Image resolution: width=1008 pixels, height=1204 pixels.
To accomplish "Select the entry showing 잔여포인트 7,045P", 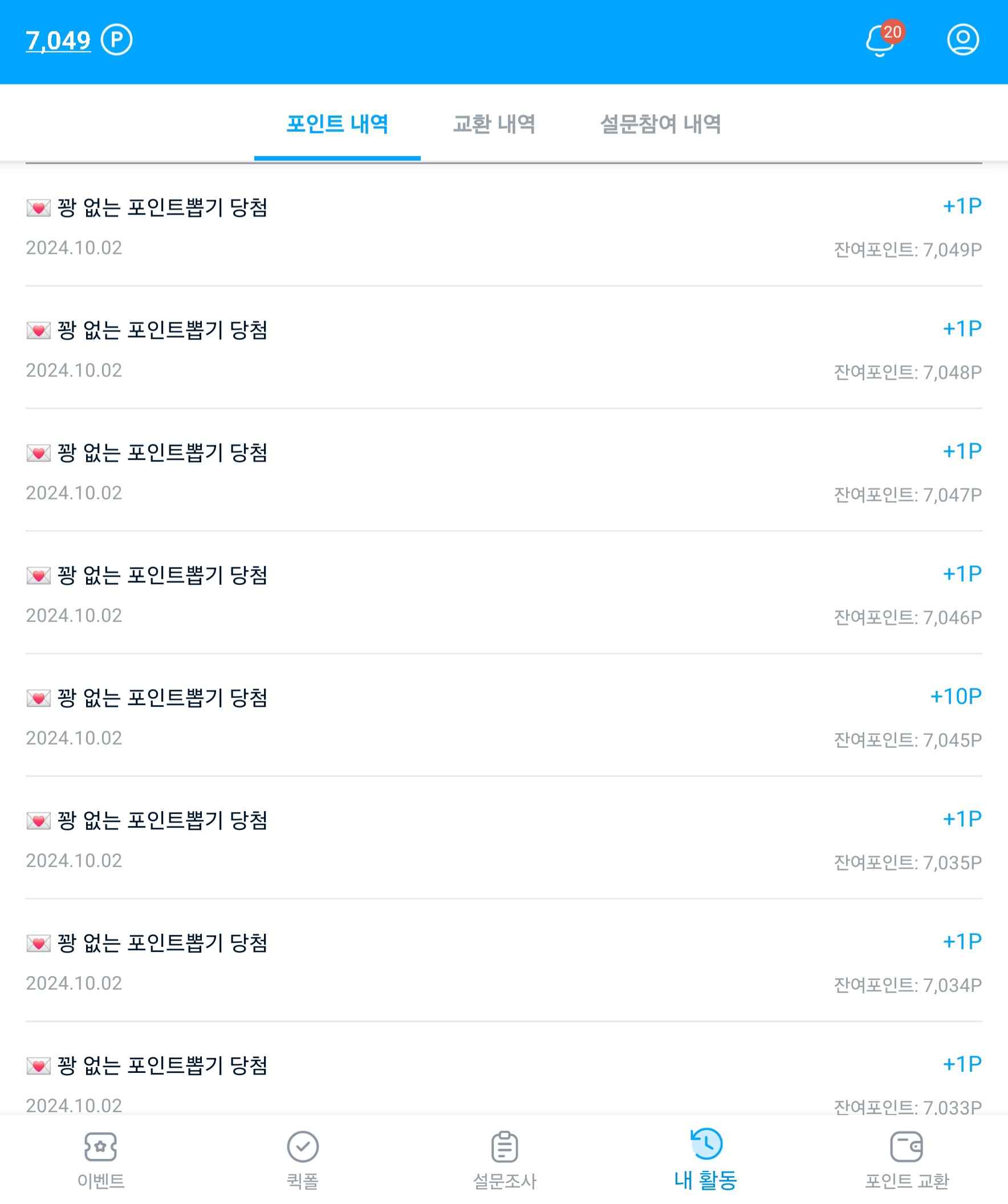I will [x=907, y=739].
